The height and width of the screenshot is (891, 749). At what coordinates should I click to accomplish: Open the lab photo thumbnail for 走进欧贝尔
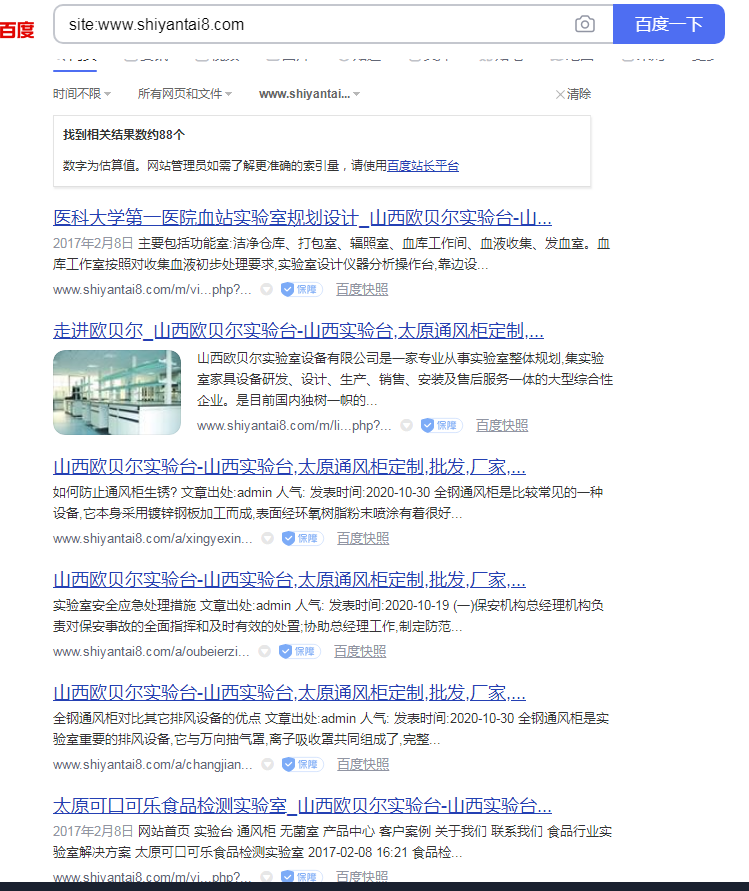click(x=117, y=392)
